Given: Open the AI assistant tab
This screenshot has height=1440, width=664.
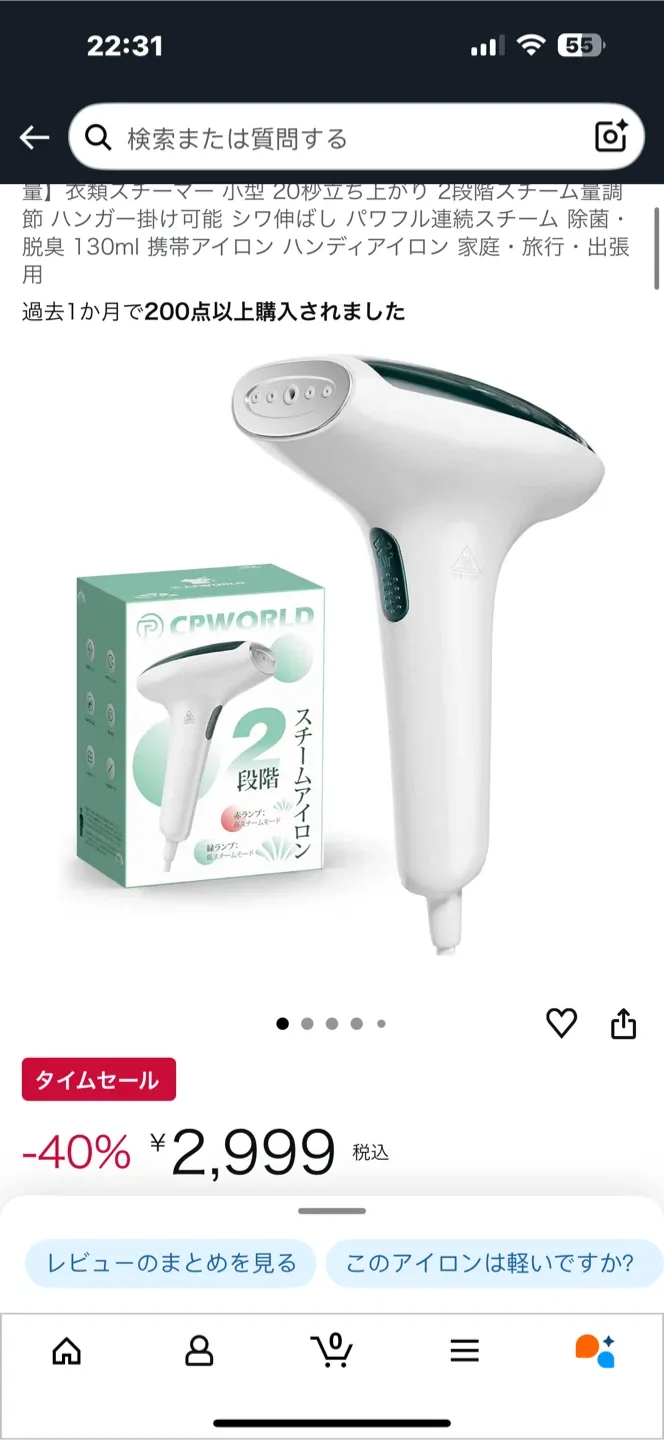Looking at the screenshot, I should pyautogui.click(x=596, y=1350).
